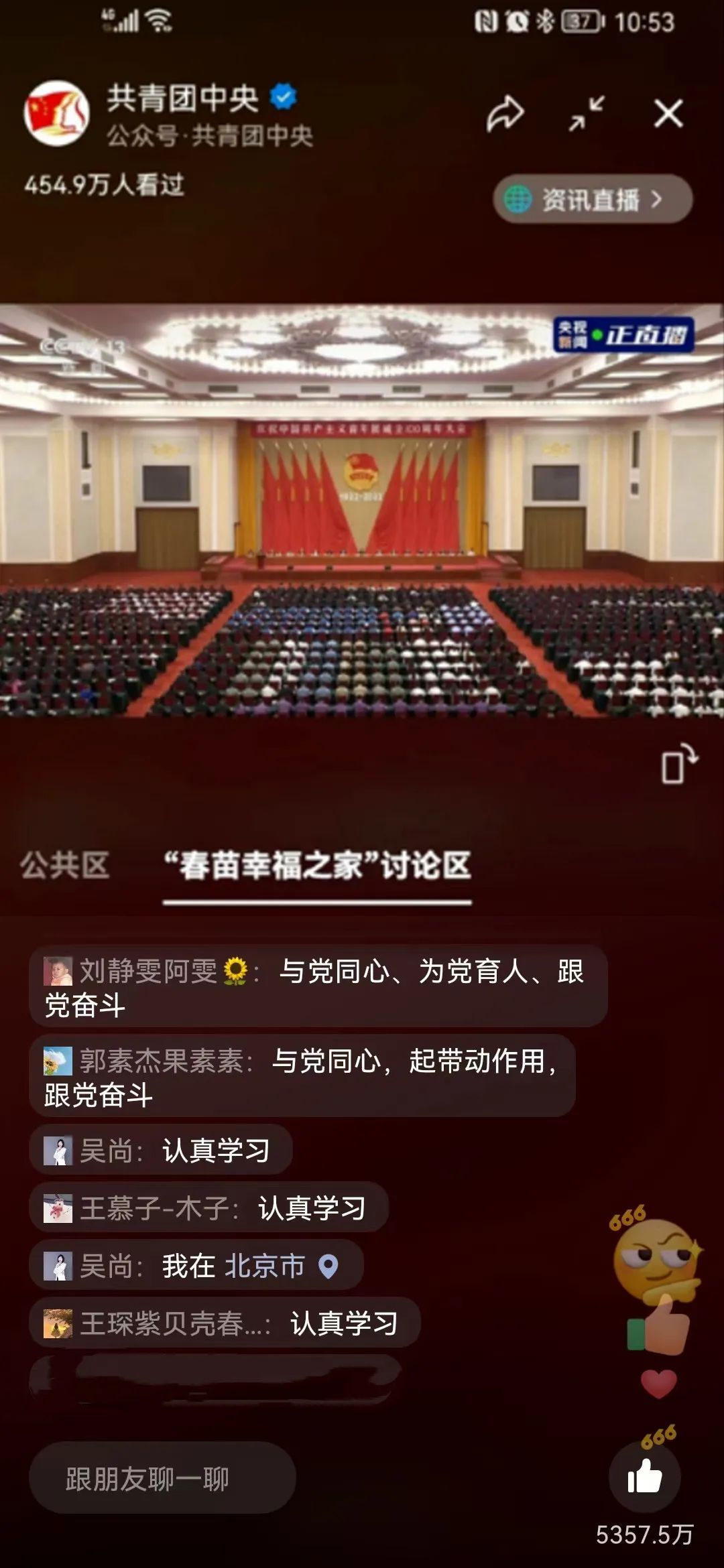Minimize the live stream window
724x1568 pixels.
[587, 114]
